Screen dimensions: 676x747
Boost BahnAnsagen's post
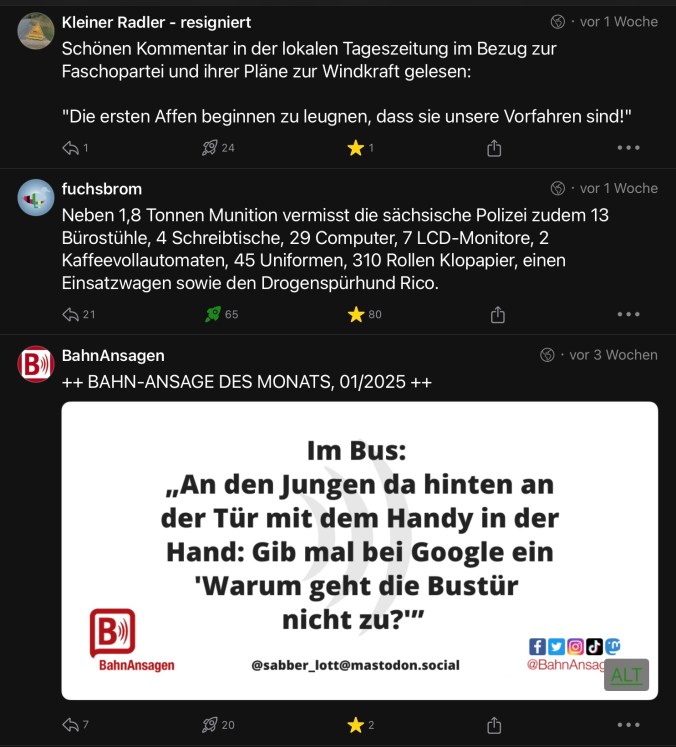[210, 725]
